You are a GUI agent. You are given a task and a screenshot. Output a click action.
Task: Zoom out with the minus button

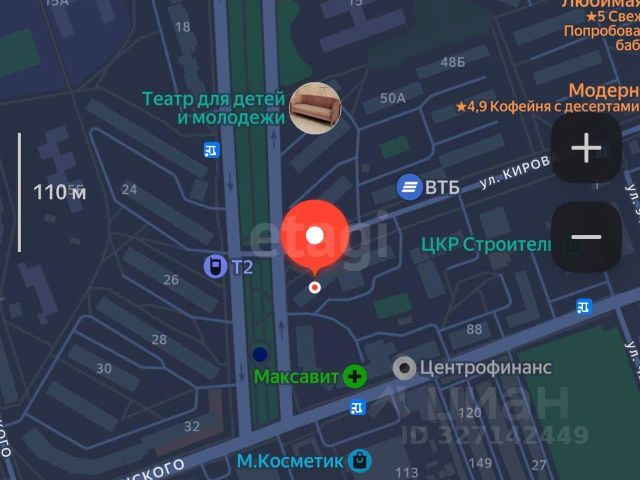586,237
